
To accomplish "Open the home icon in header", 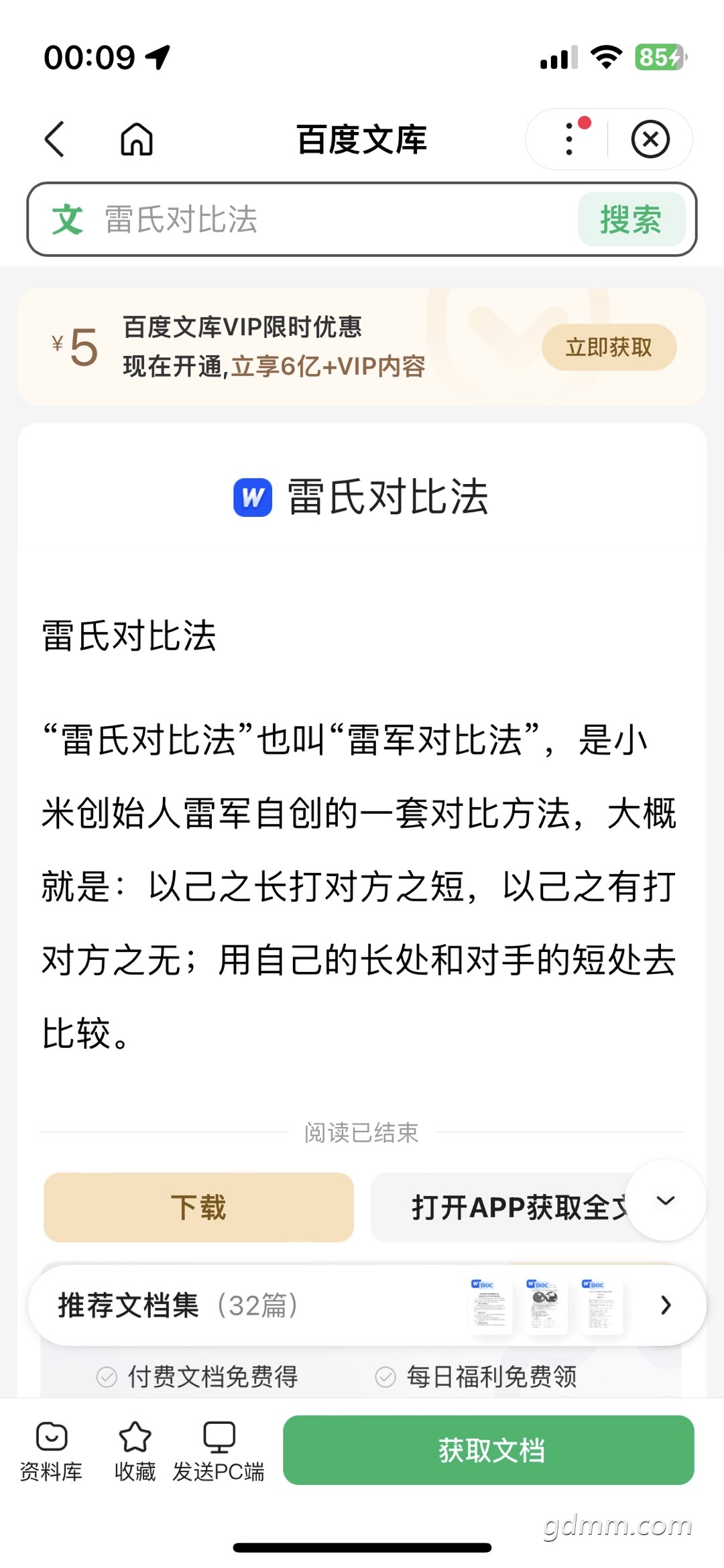I will pyautogui.click(x=137, y=139).
